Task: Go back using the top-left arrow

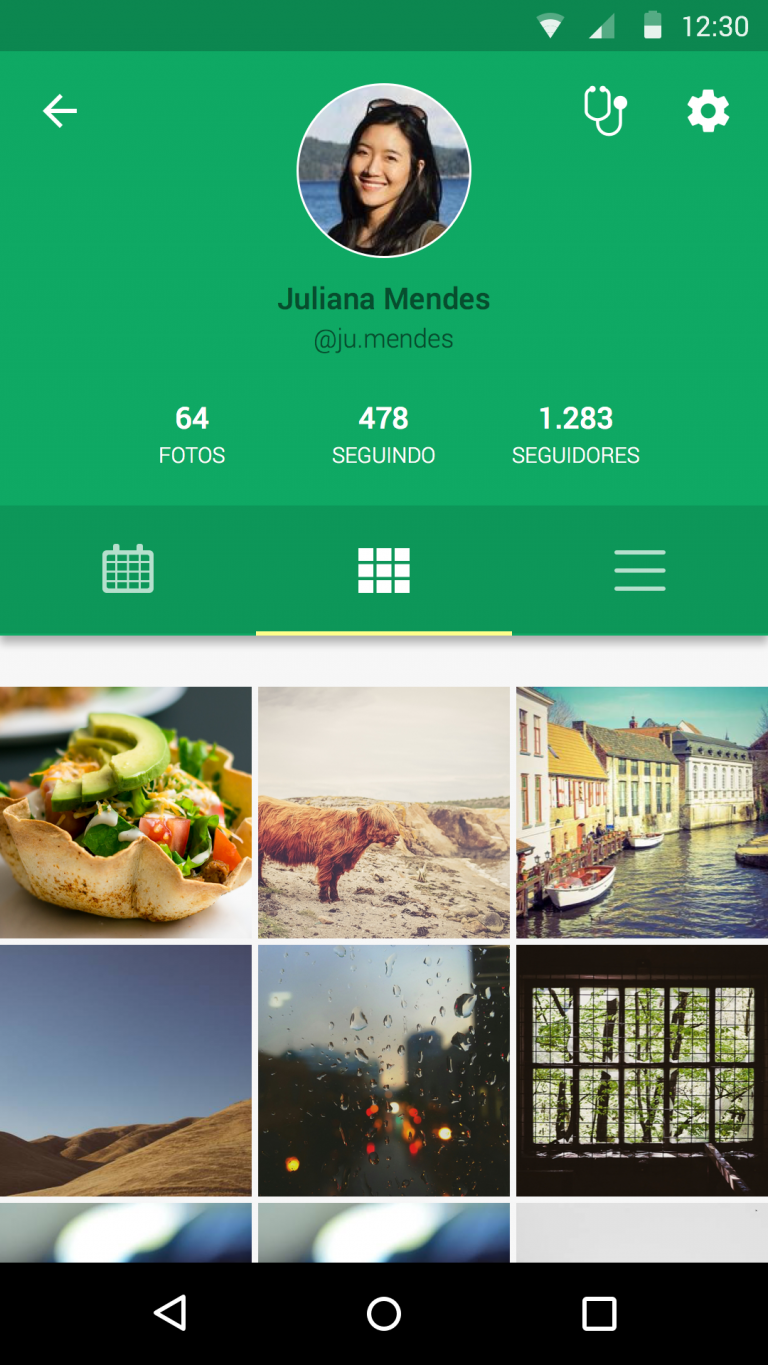Action: click(60, 111)
